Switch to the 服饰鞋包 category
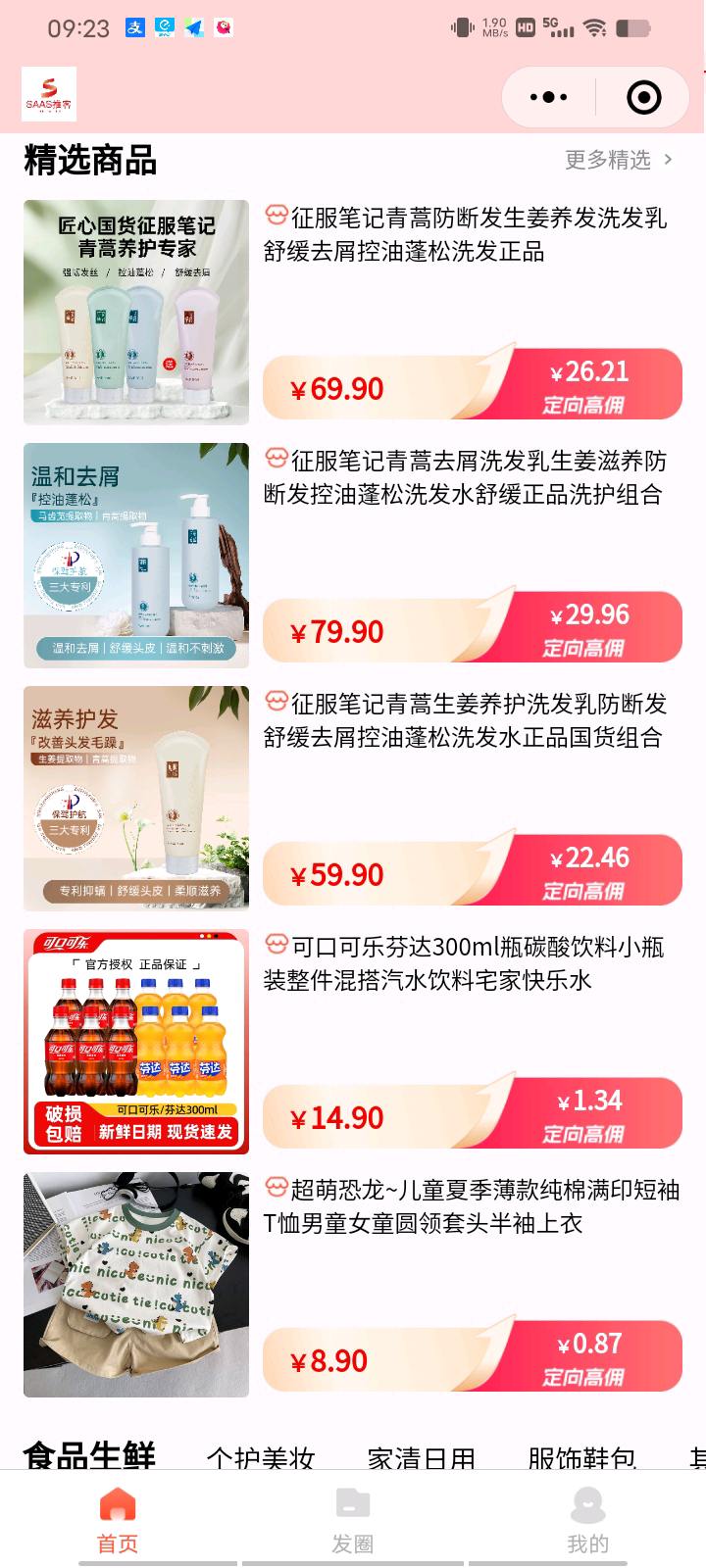Screen dimensions: 706x1568 click(x=581, y=1457)
